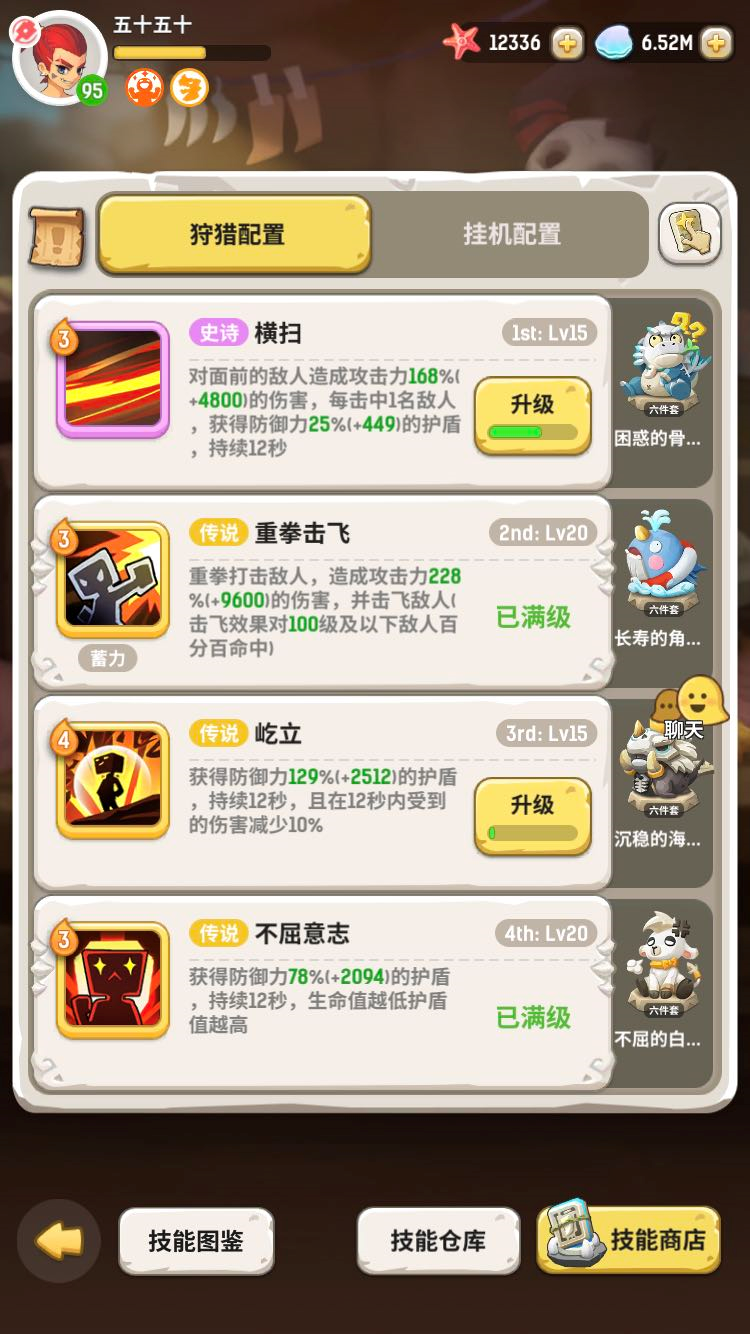Switch to the 挂机配置 tab
This screenshot has width=750, height=1334.
(511, 234)
